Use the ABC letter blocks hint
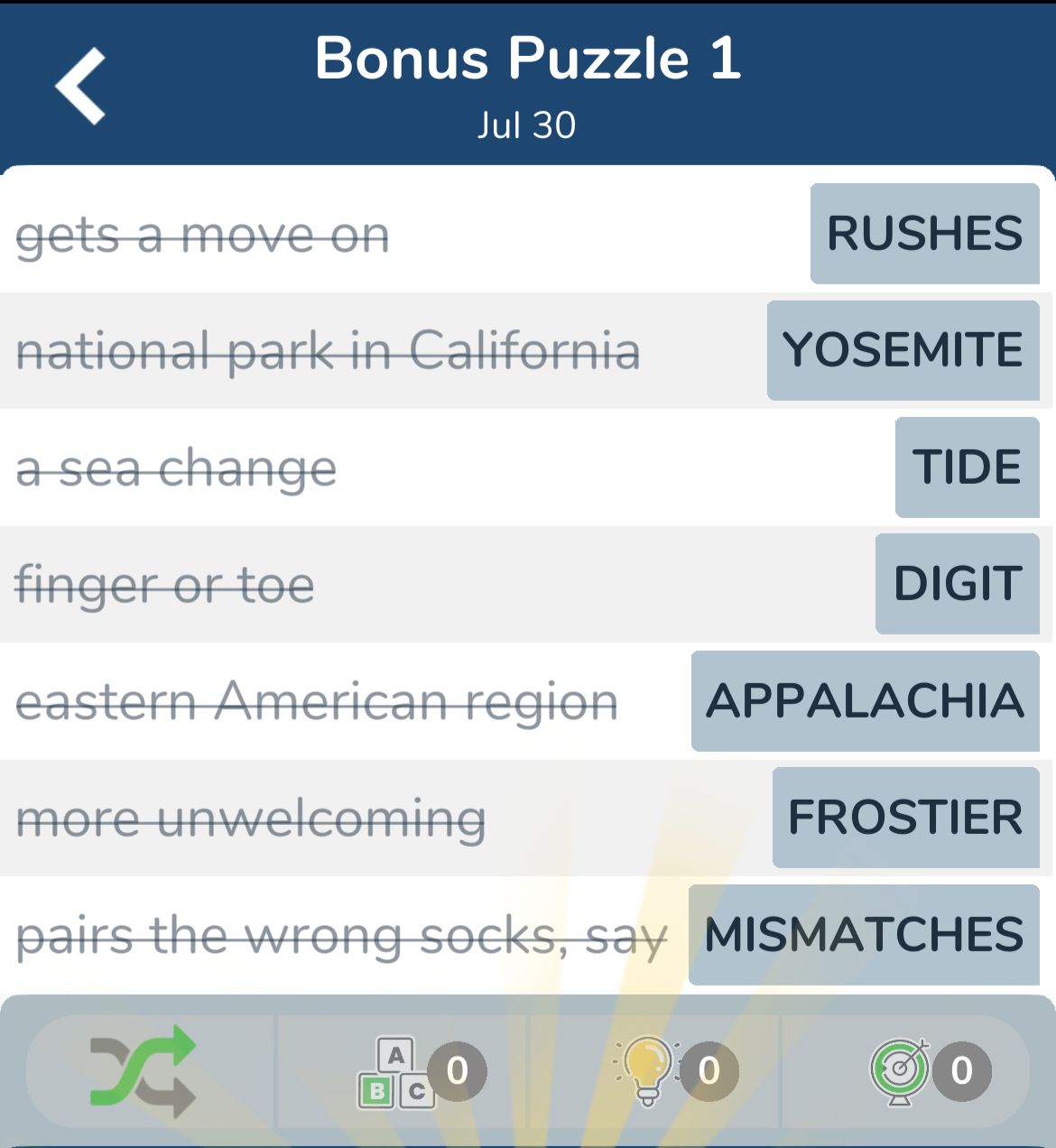Viewport: 1056px width, 1148px height. tap(397, 1072)
